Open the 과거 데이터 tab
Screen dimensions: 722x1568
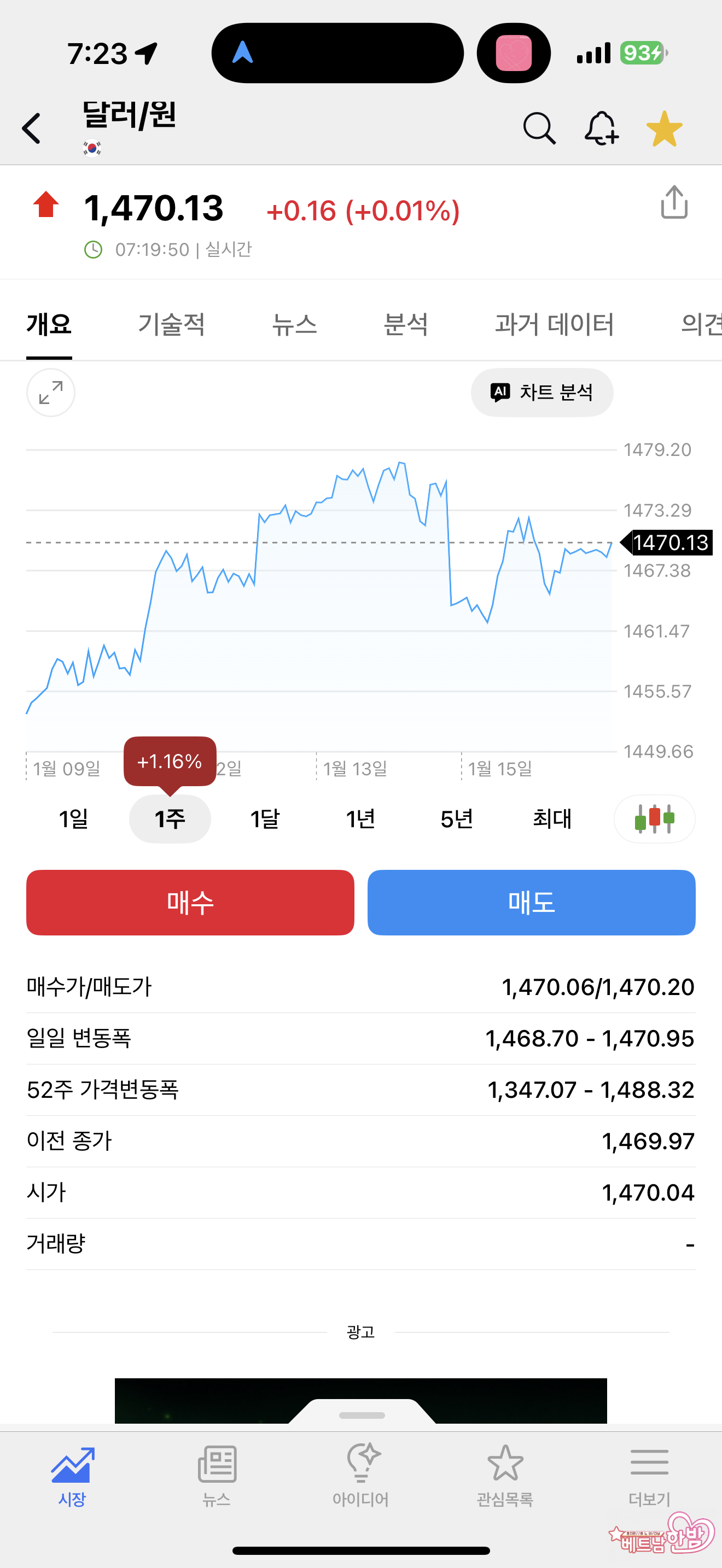click(x=554, y=324)
